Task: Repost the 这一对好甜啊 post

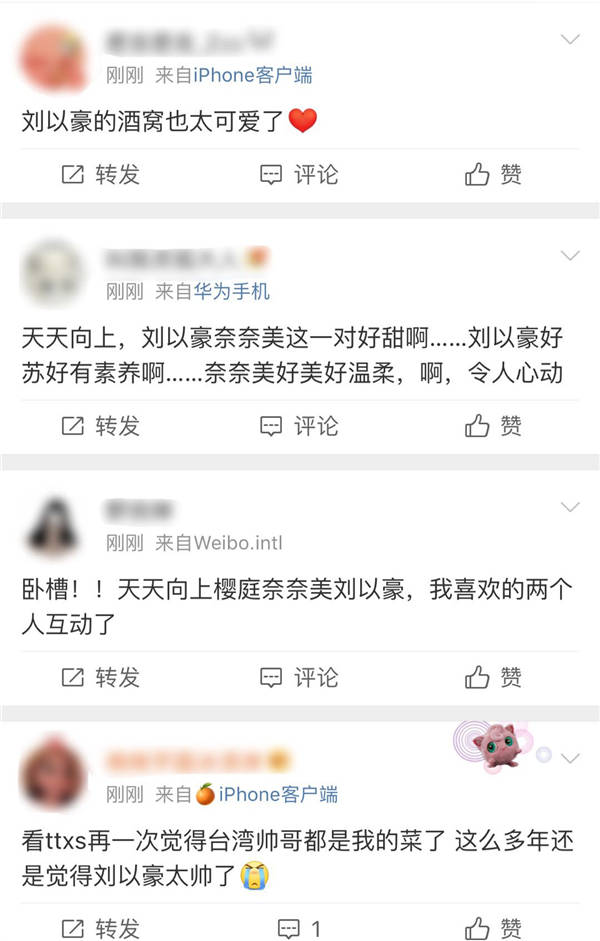Action: click(100, 426)
